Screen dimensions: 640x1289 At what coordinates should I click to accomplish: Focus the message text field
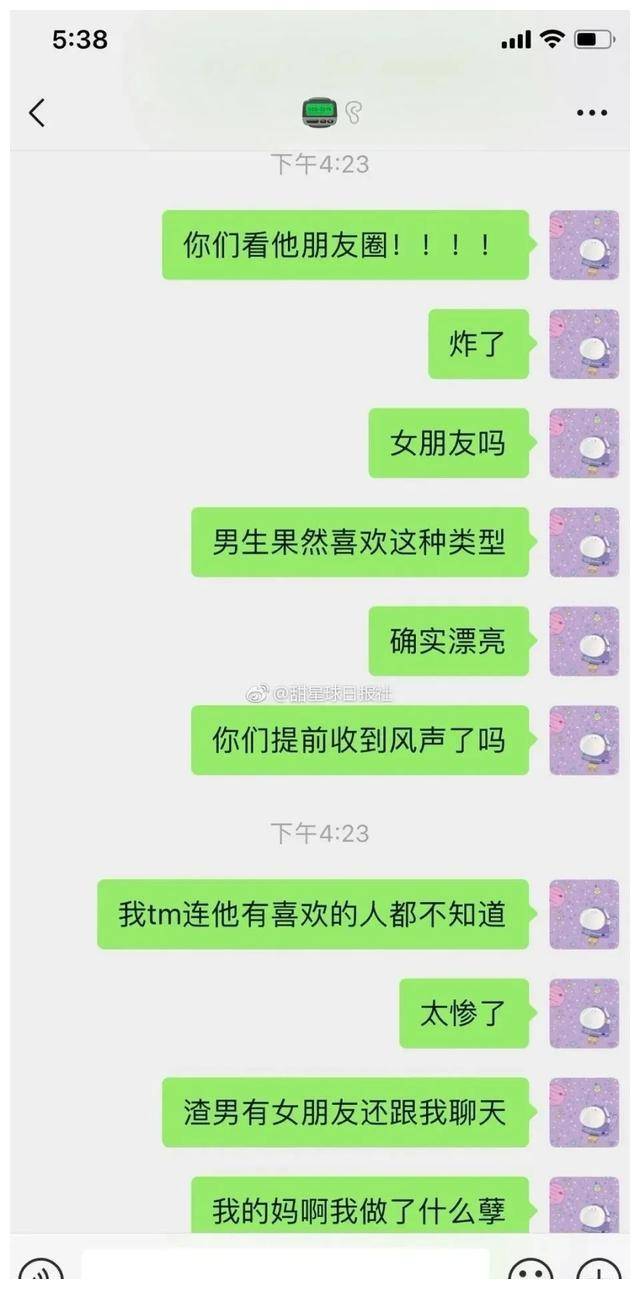(x=285, y=1266)
